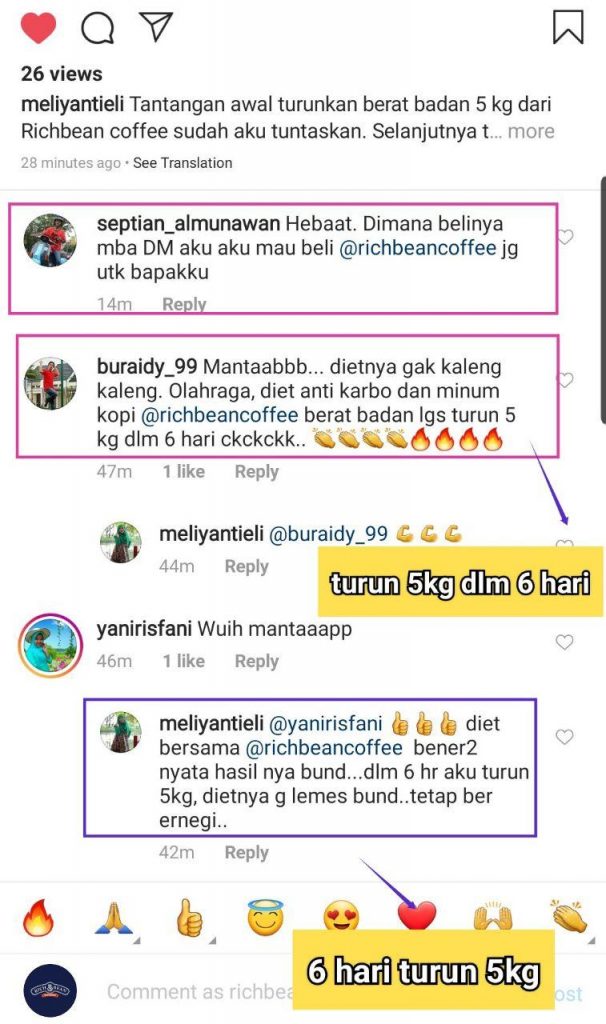The image size is (606, 1024).
Task: Focus the 'Comment as richbean' input field
Action: [200, 992]
